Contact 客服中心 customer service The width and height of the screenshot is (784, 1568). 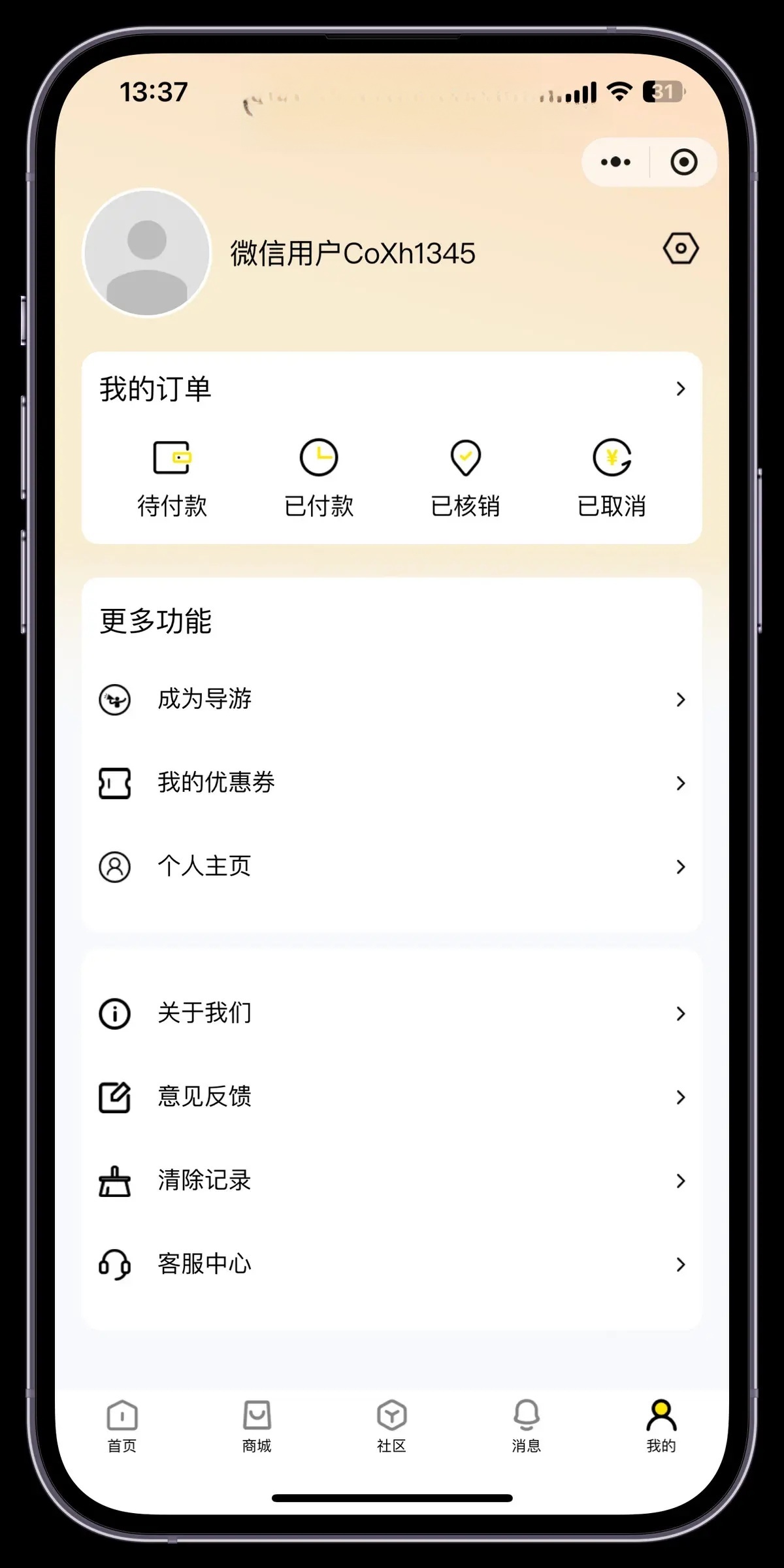click(x=392, y=1264)
